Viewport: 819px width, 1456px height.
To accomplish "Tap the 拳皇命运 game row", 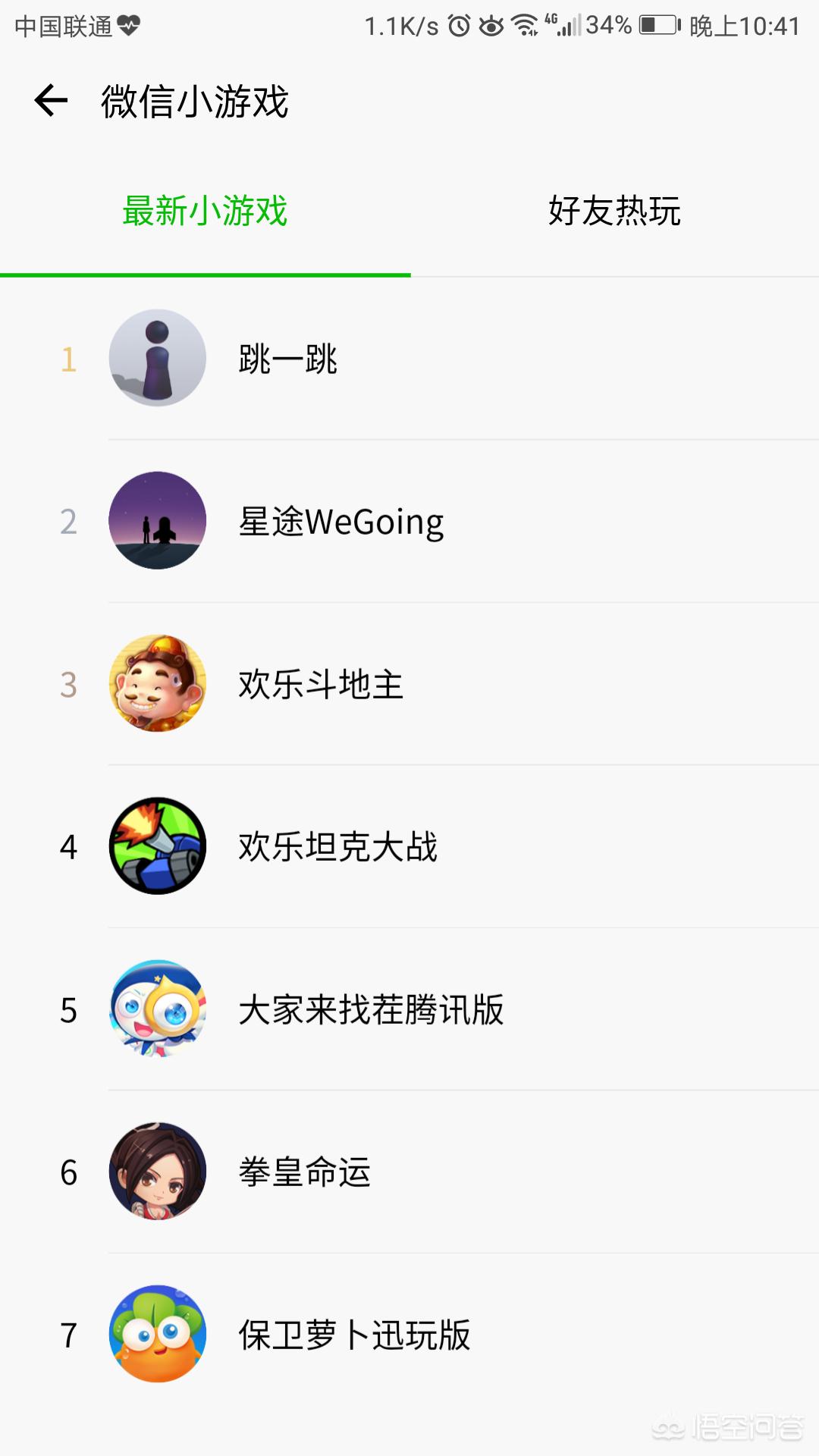I will point(304,1172).
